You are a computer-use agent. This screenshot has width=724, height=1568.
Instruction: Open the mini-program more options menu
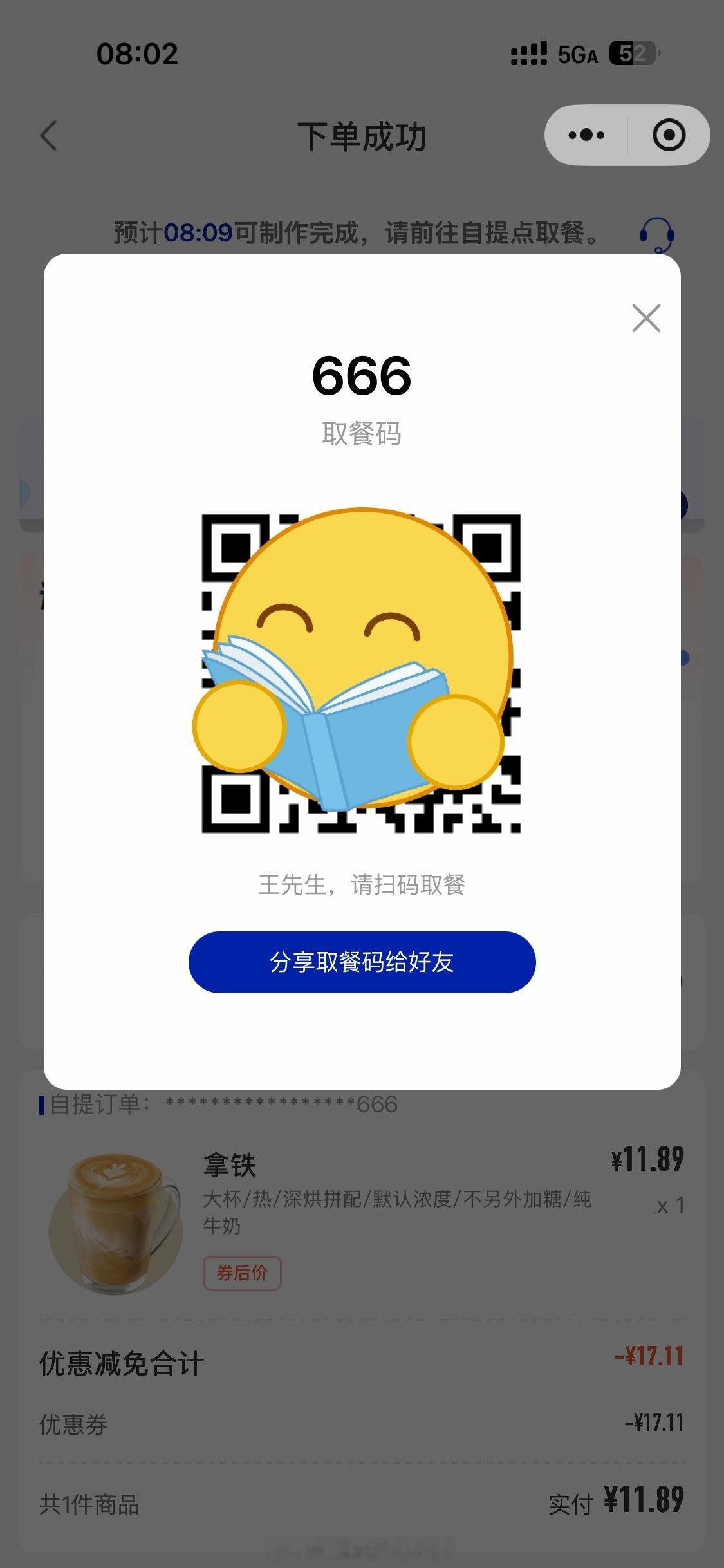[x=586, y=135]
